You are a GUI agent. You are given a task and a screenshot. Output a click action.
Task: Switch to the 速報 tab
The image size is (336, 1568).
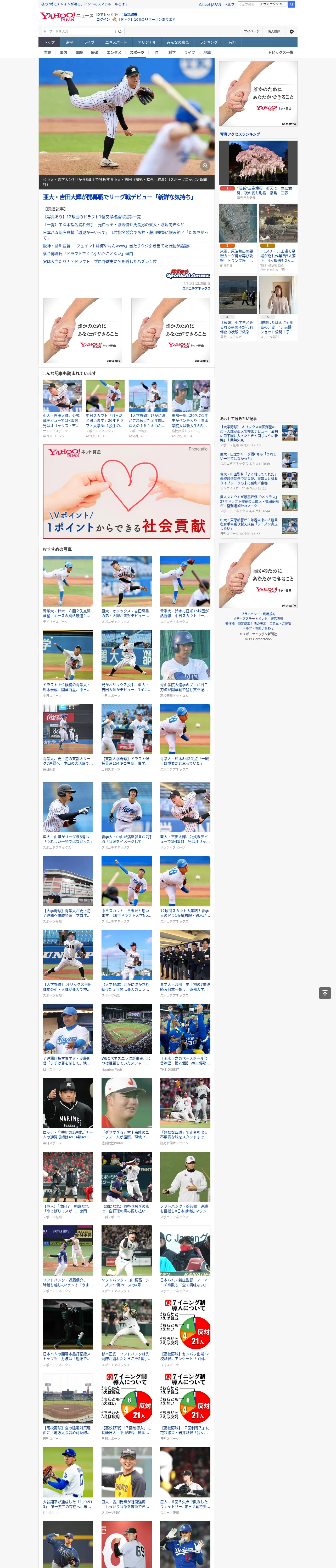[x=69, y=43]
